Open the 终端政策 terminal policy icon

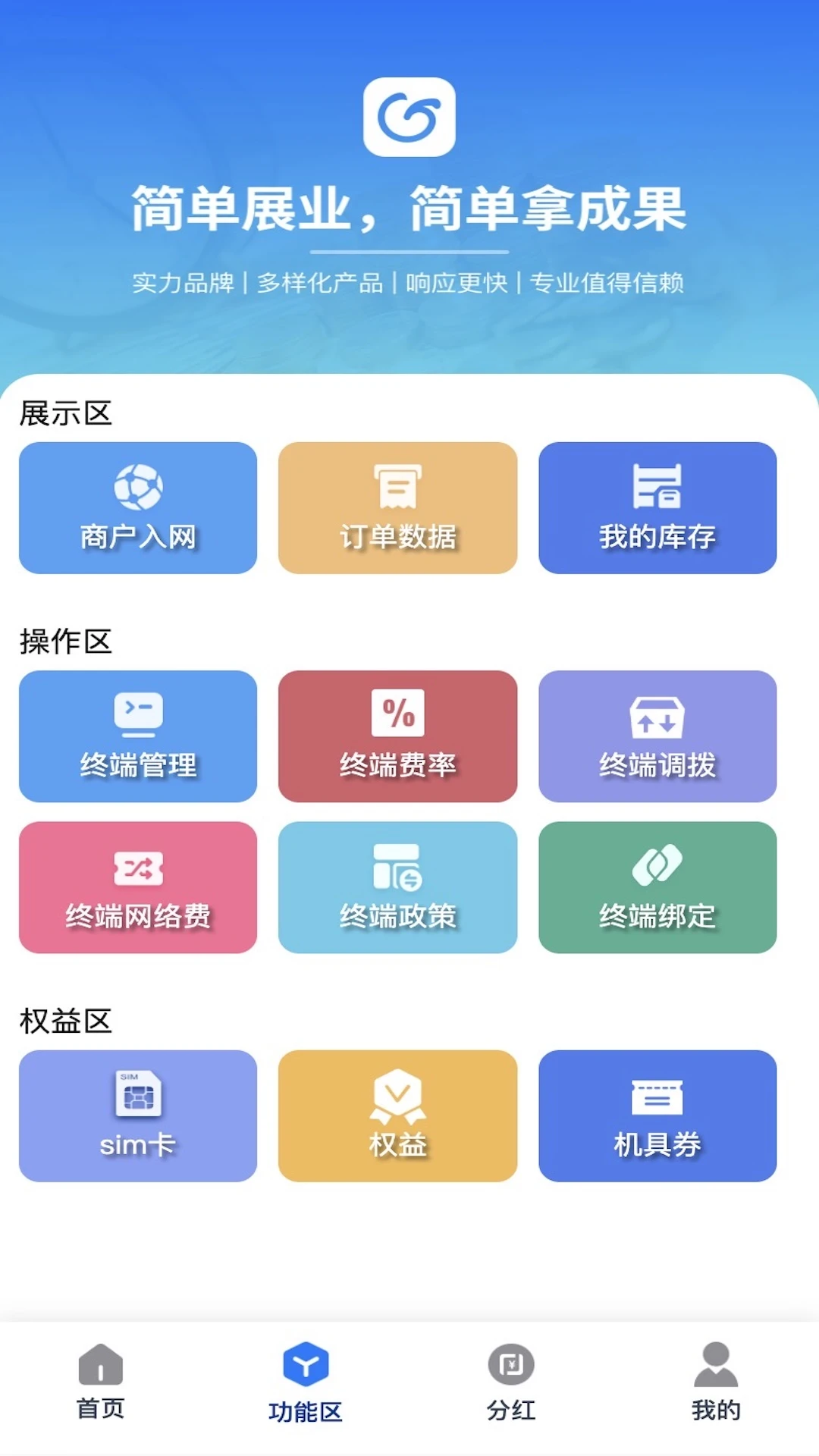tap(397, 887)
